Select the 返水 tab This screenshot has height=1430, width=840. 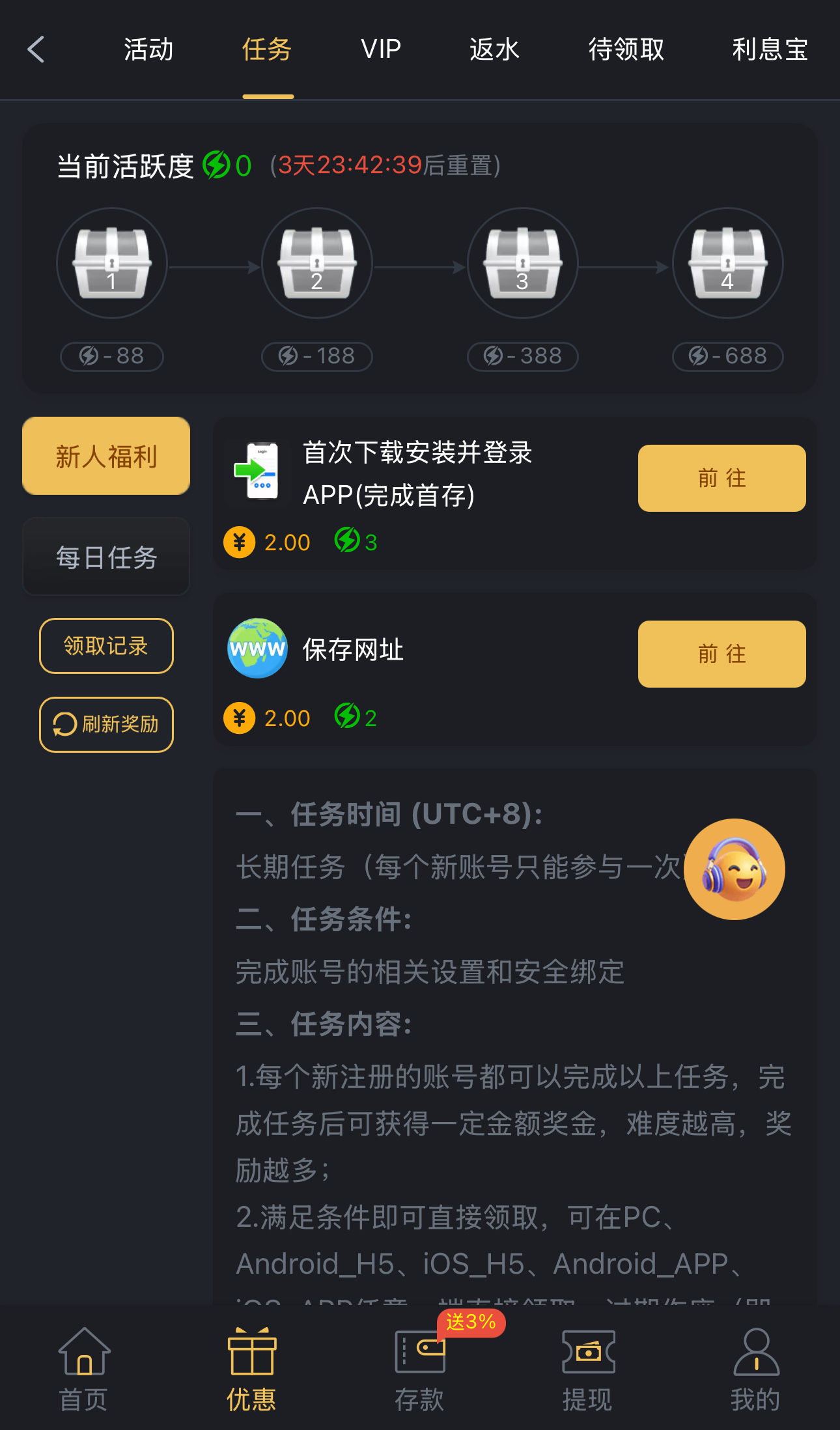494,49
